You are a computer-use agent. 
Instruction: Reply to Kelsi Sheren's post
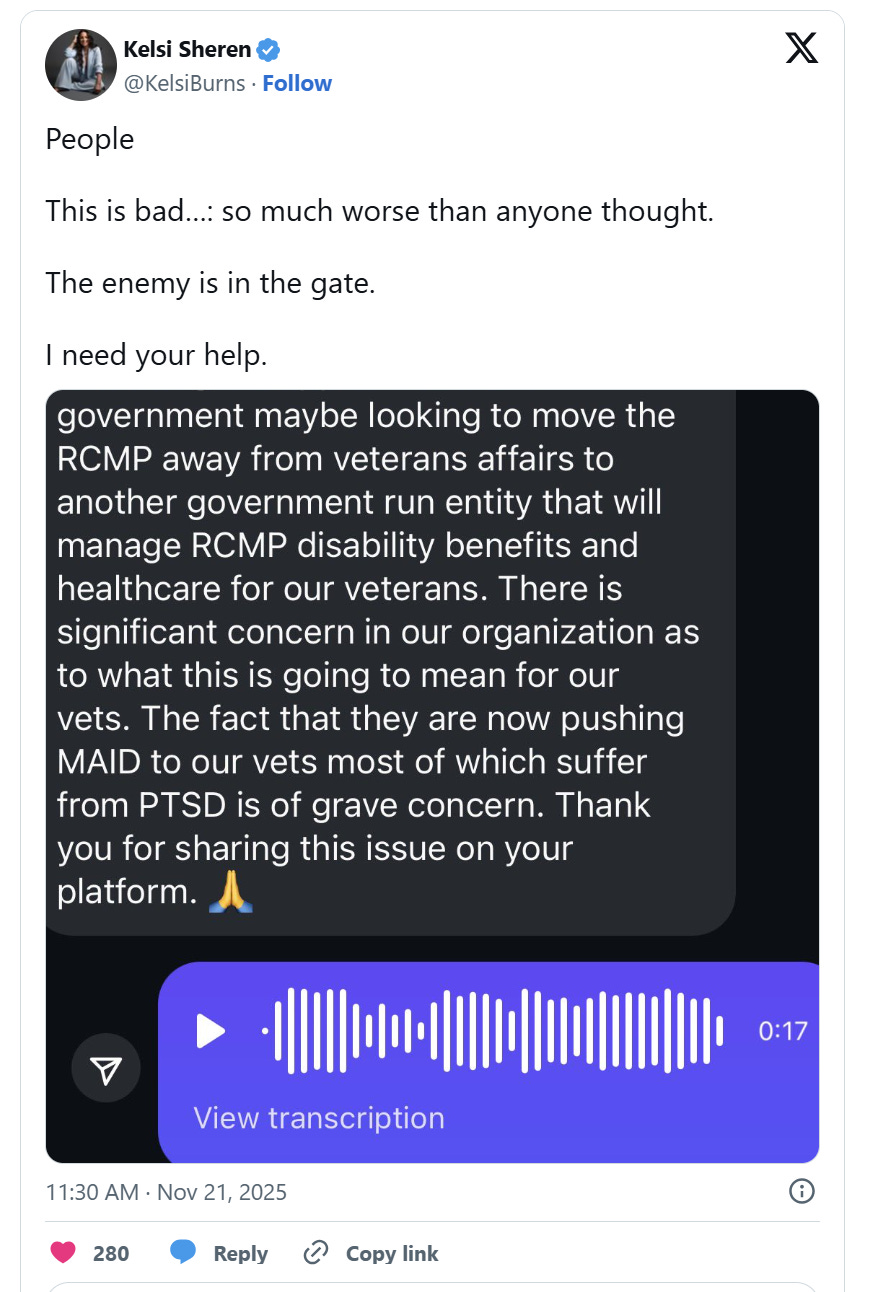point(219,1253)
